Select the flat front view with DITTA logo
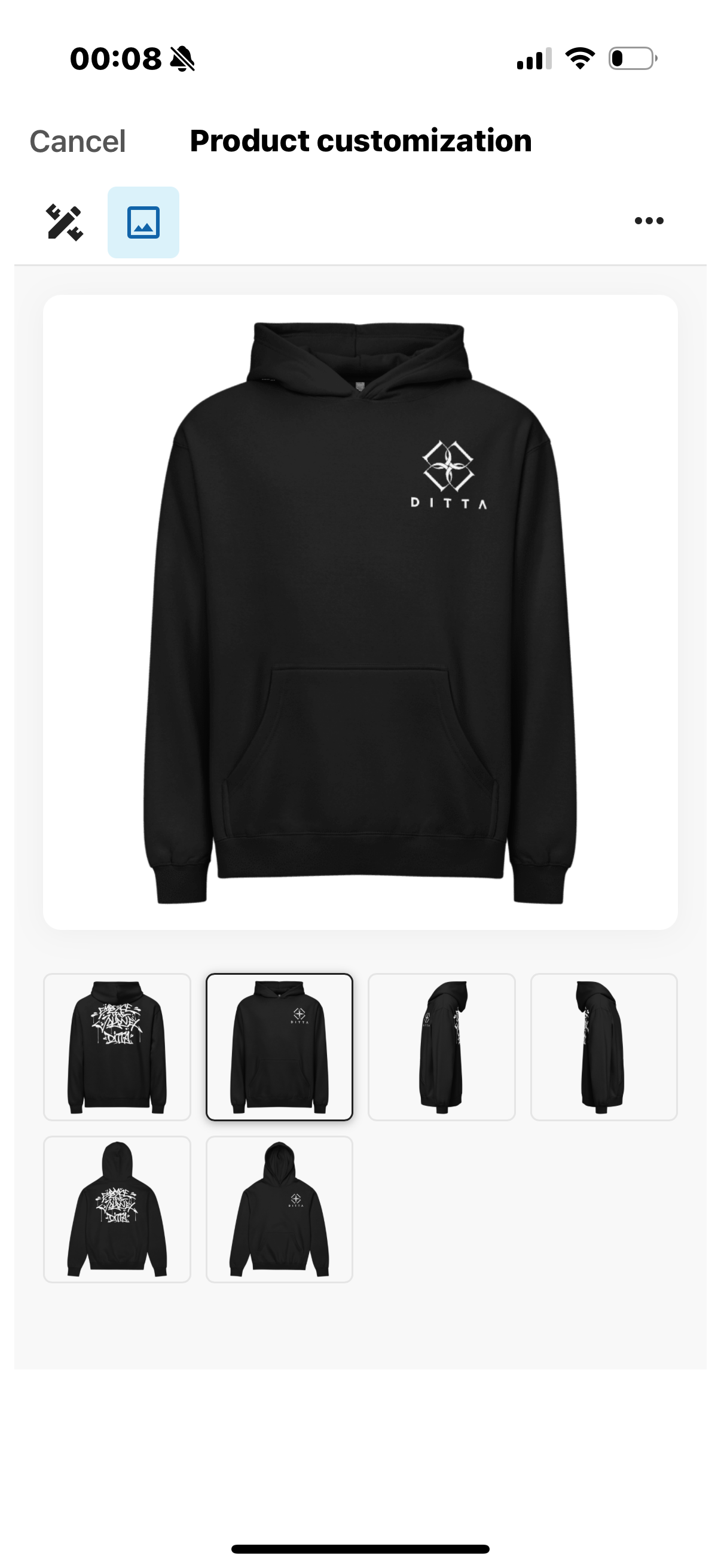721x1568 pixels. click(x=279, y=1047)
